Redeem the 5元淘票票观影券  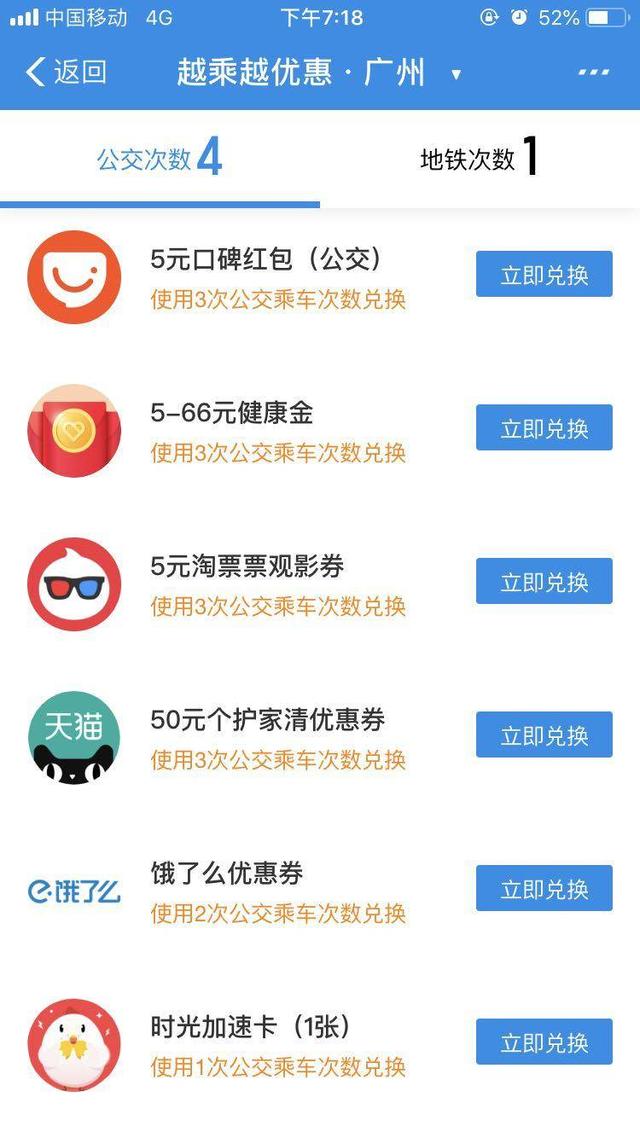(544, 582)
